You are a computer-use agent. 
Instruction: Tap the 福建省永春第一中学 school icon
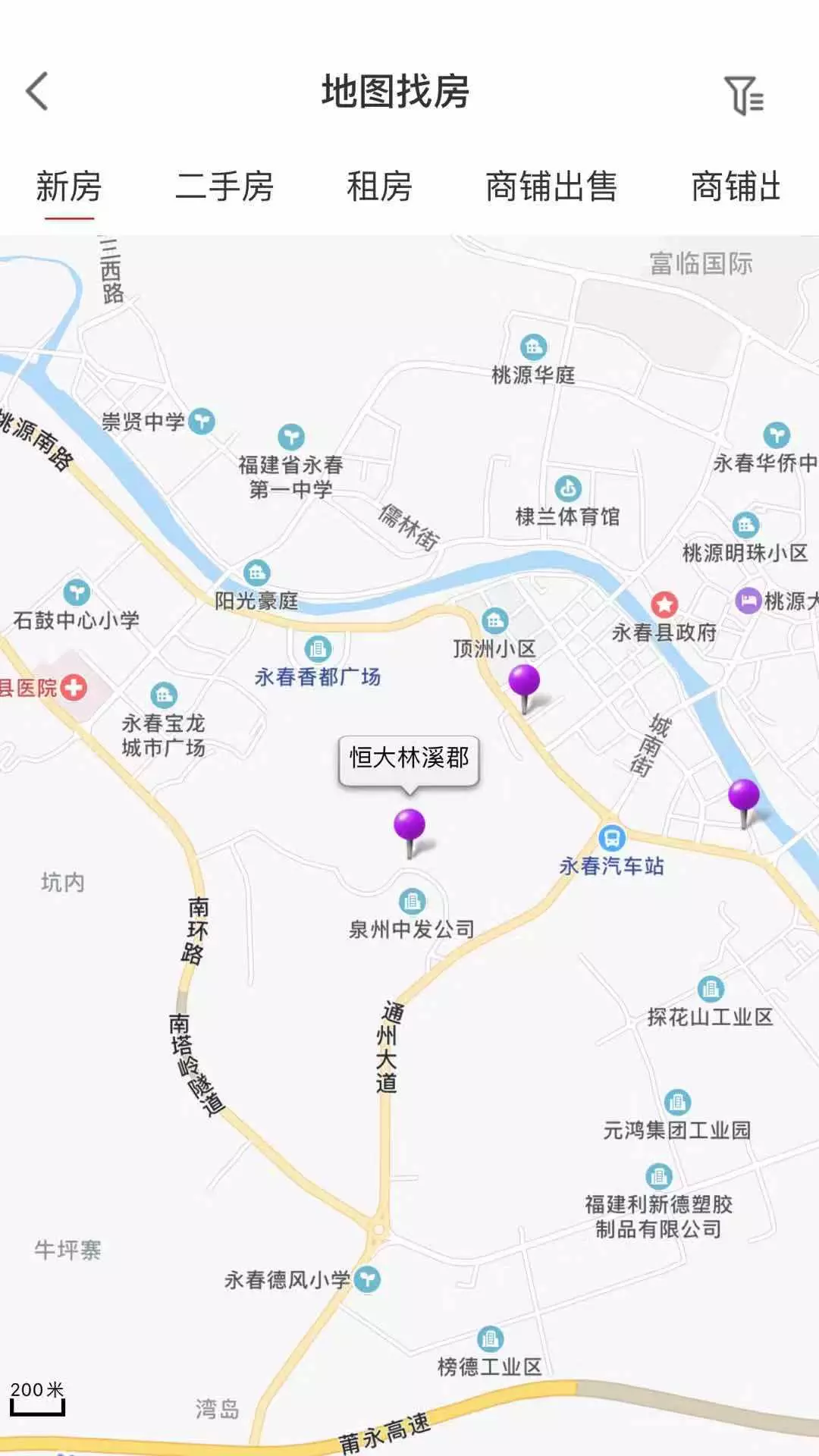(290, 438)
